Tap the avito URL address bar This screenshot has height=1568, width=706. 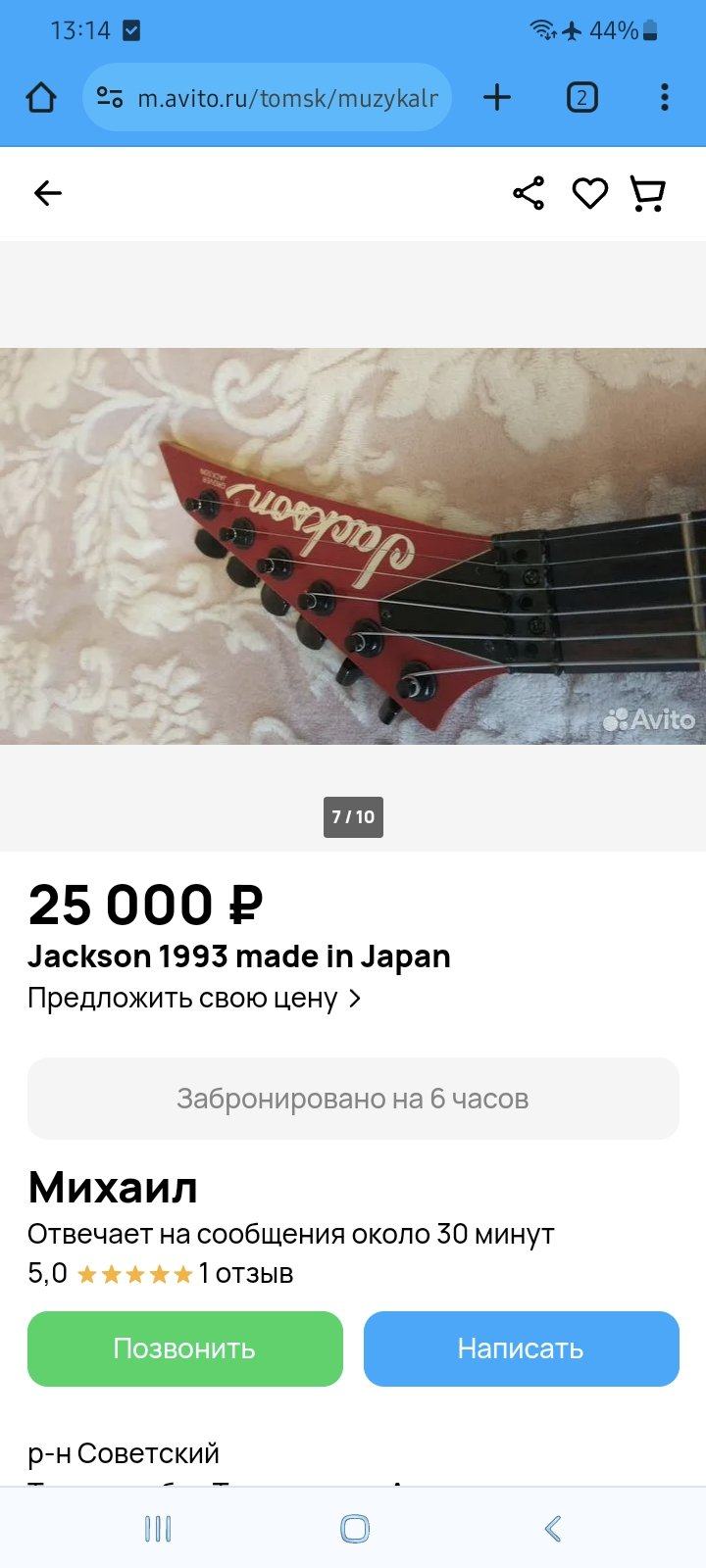pos(284,98)
